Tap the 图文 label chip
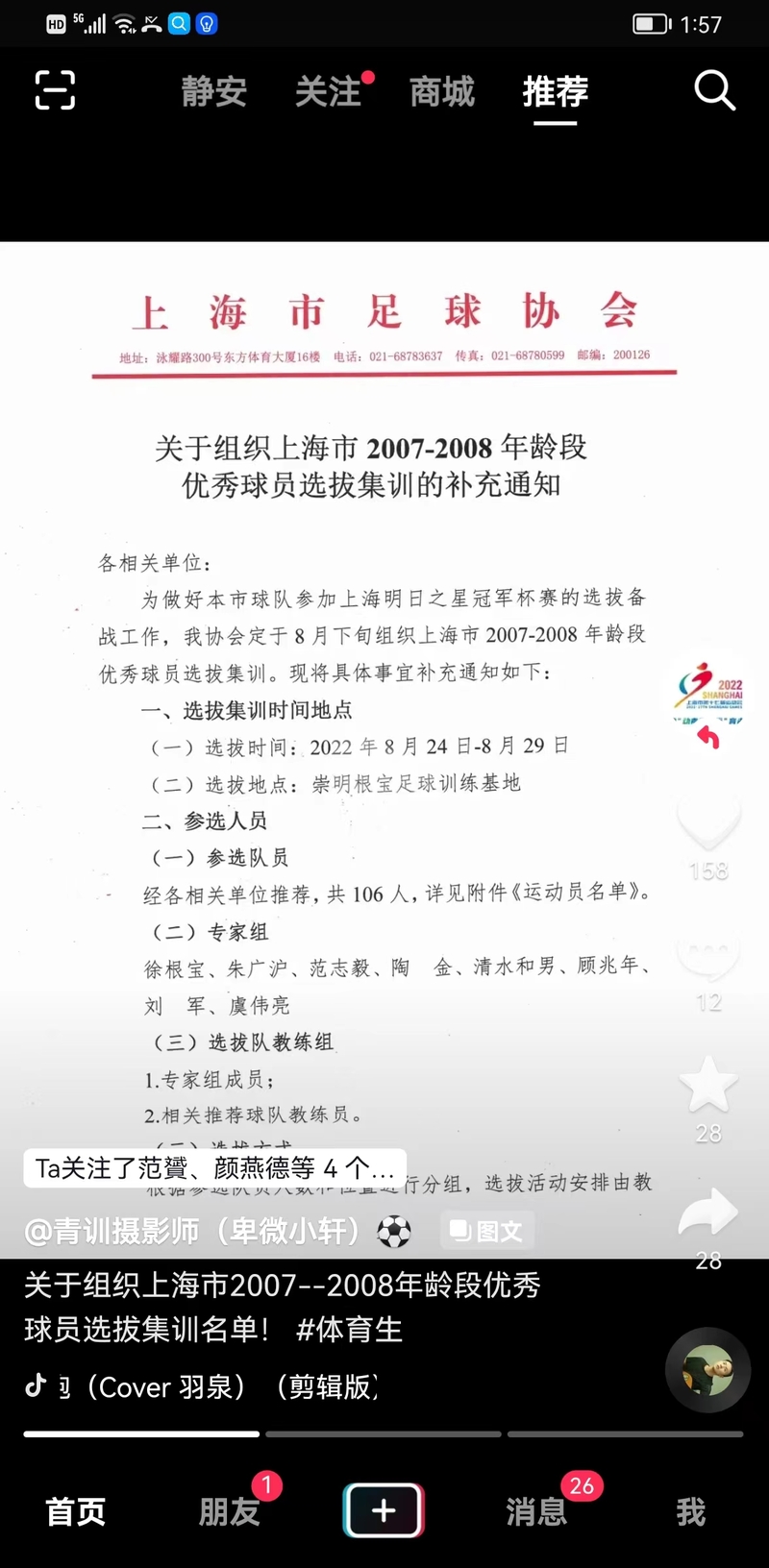769x1568 pixels. [487, 1231]
